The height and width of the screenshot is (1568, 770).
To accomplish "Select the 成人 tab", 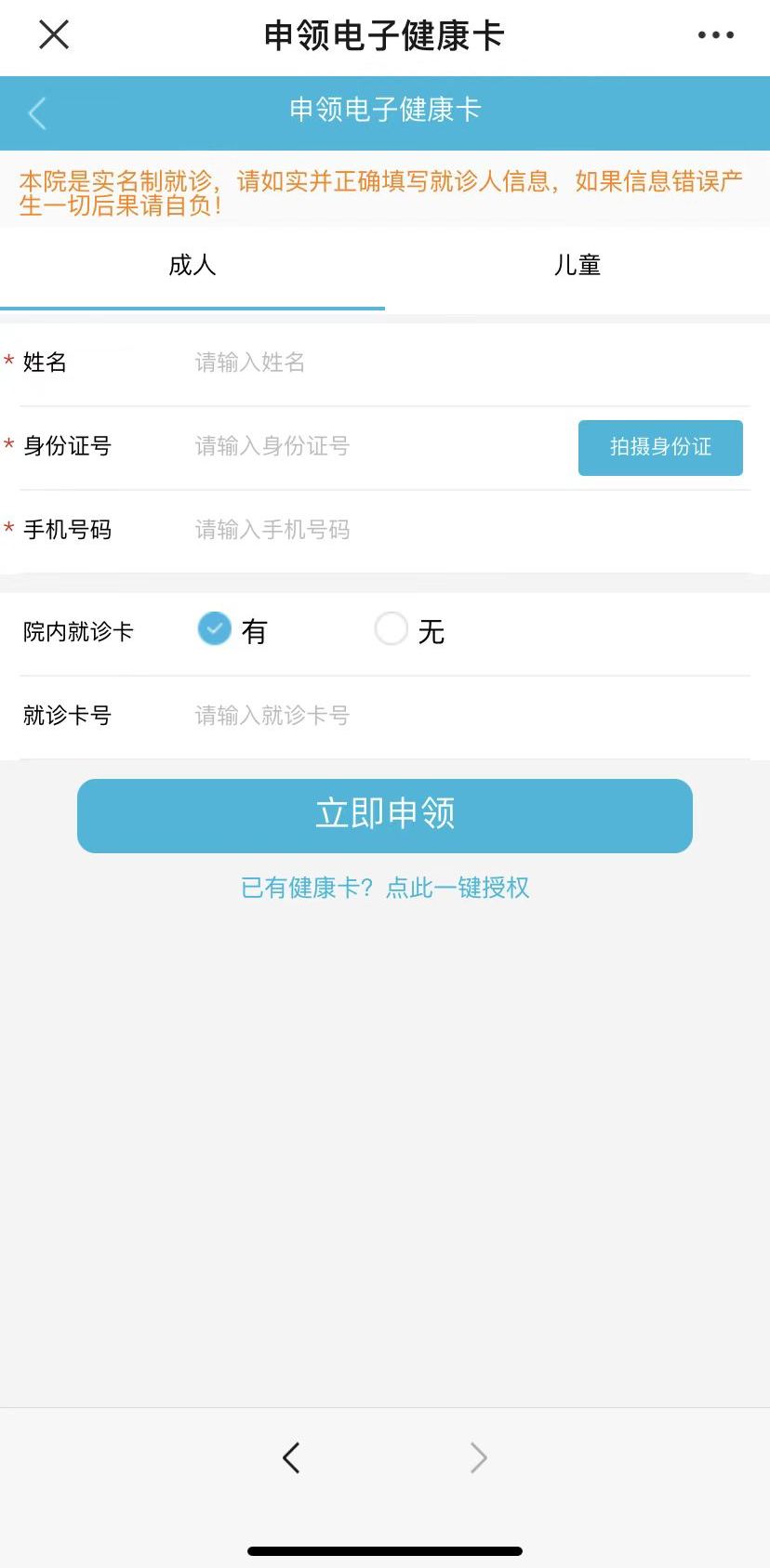I will pyautogui.click(x=192, y=266).
